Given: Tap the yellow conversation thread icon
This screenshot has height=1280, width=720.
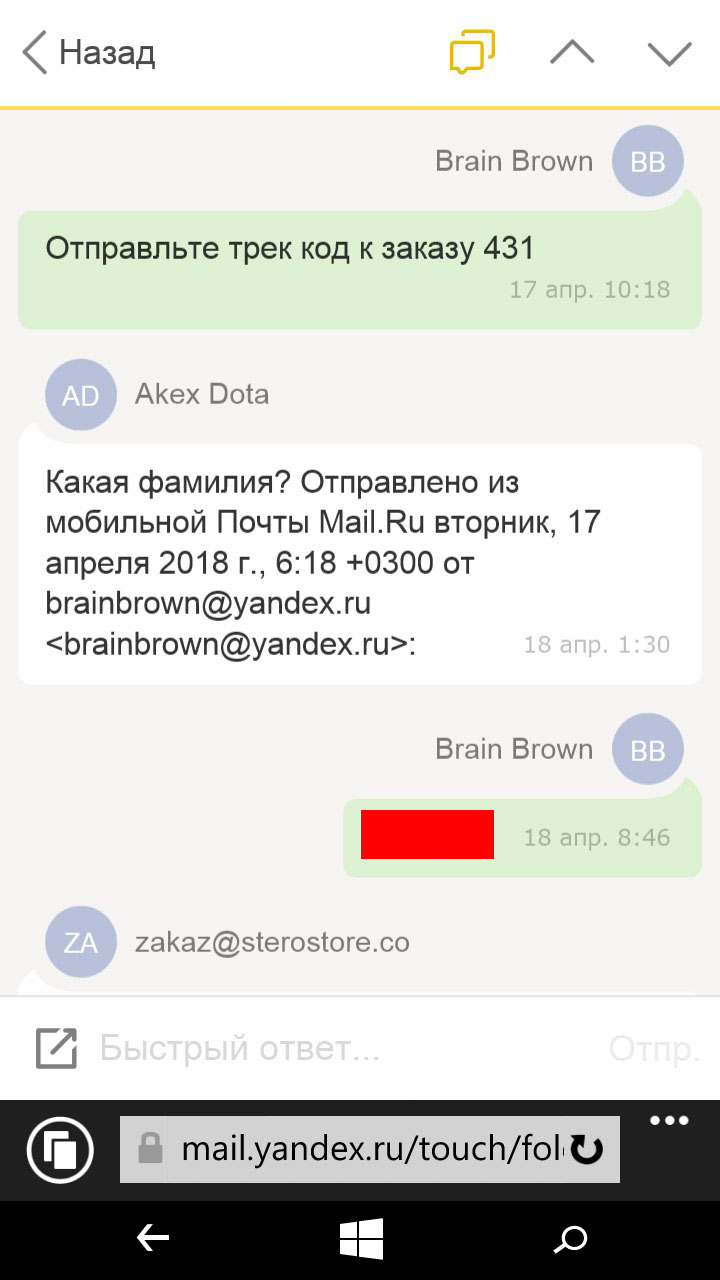Looking at the screenshot, I should pyautogui.click(x=472, y=52).
